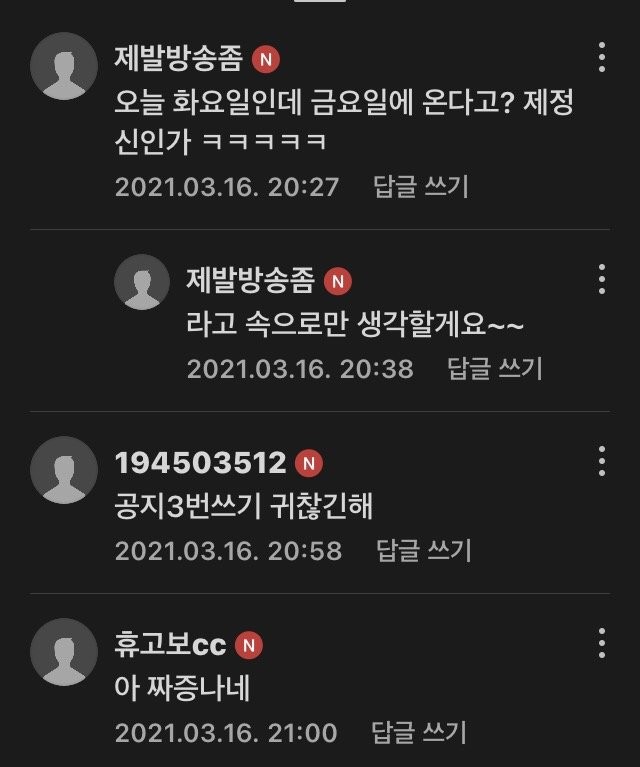Tap 답글 쓰기 under the 20:27 comment

pos(421,186)
